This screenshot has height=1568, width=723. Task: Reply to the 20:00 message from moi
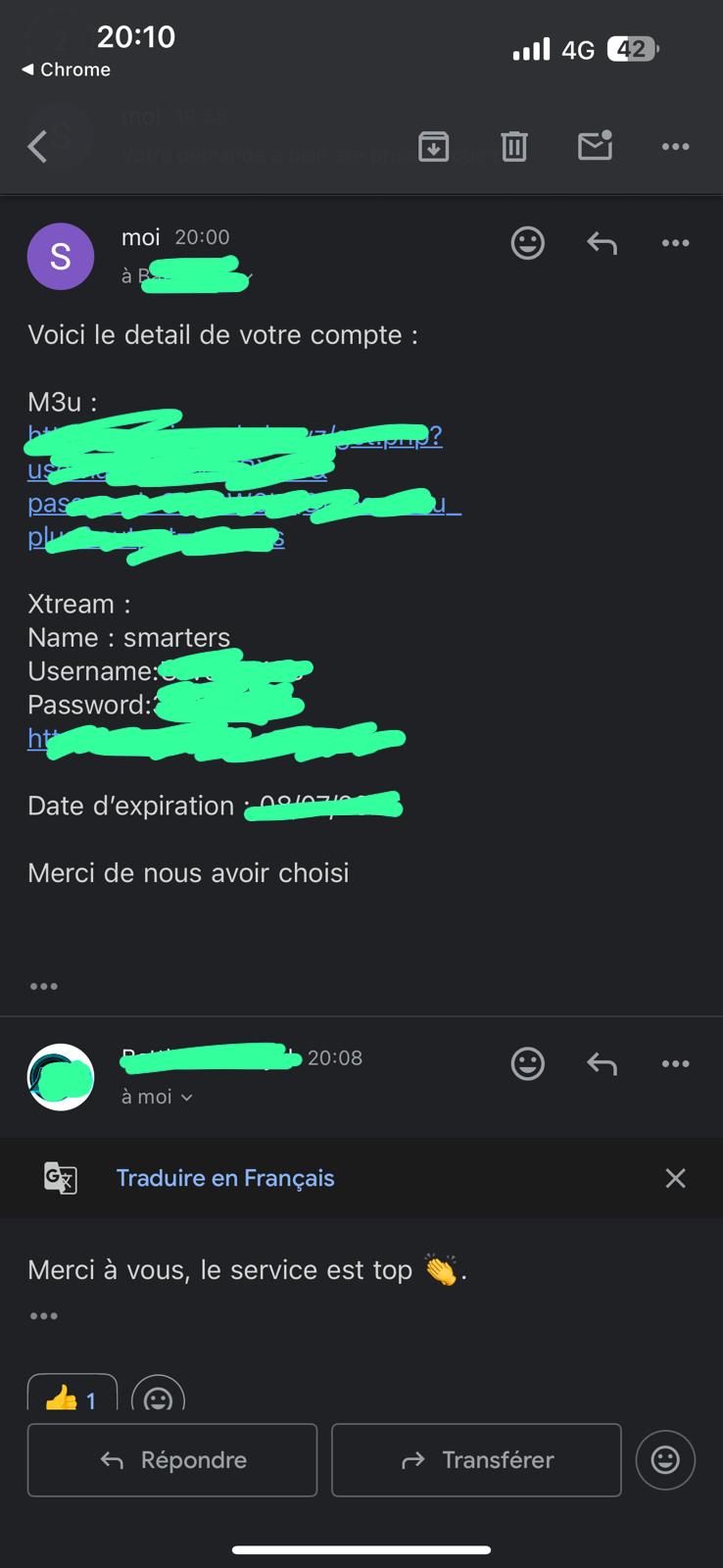point(602,242)
